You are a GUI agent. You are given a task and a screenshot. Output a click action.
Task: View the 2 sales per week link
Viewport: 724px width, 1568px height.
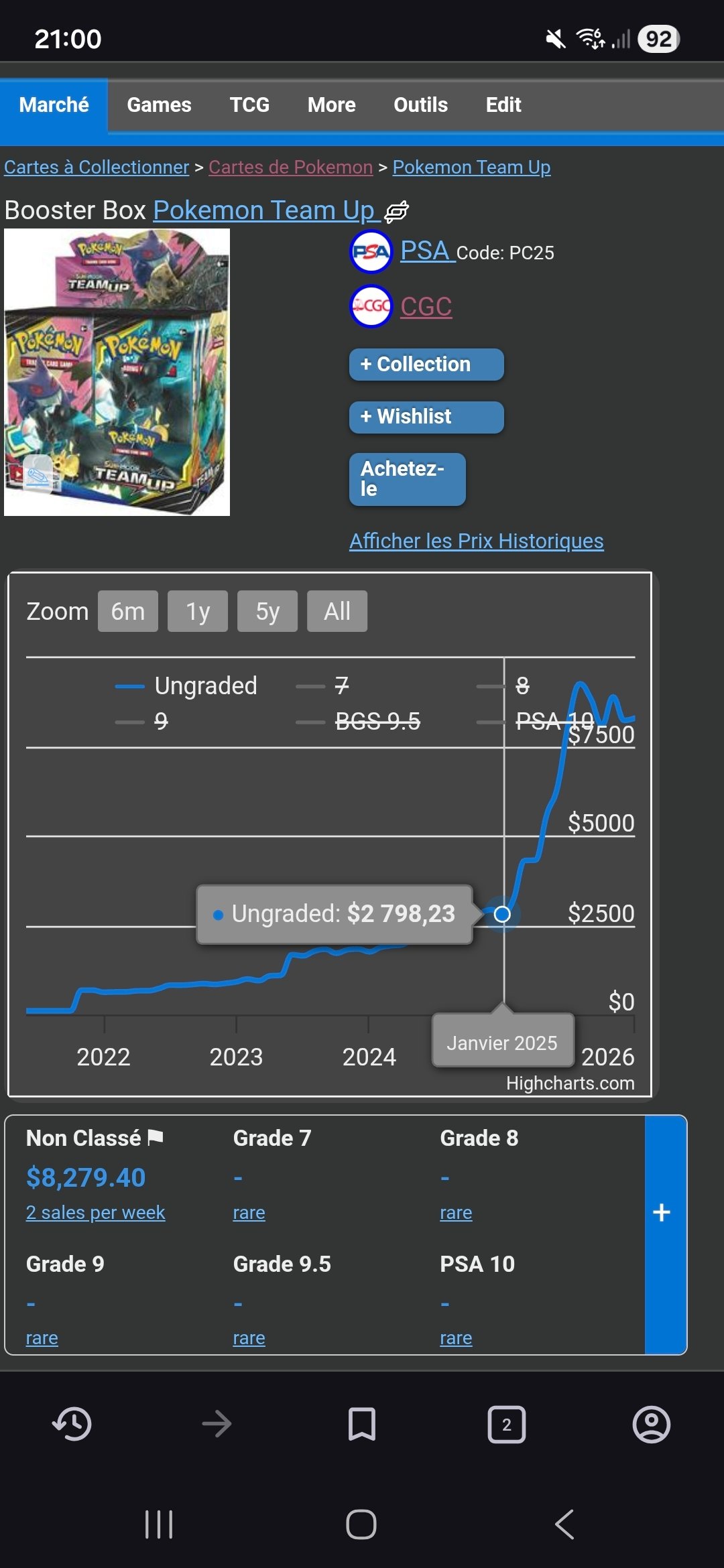pyautogui.click(x=95, y=1213)
